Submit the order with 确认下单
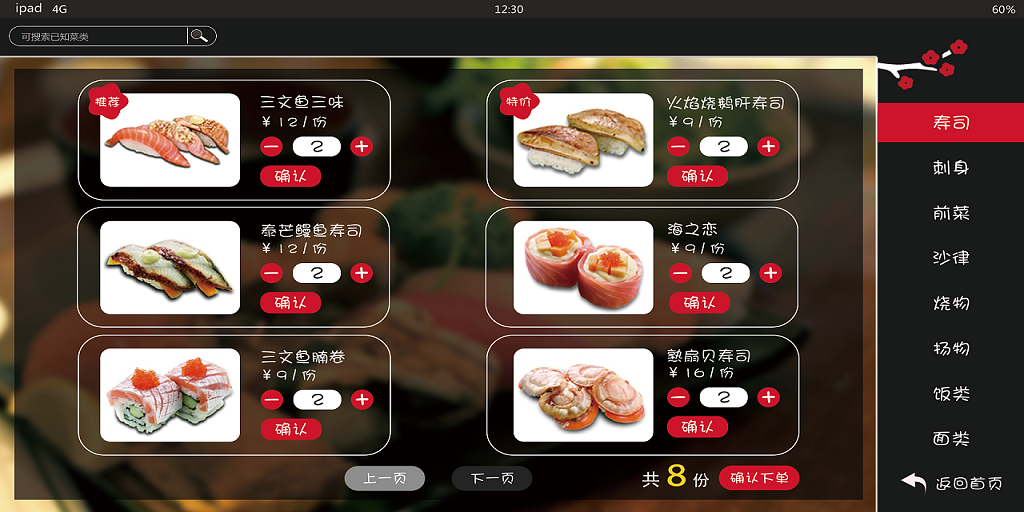Screen dimensions: 1024x512 coord(759,478)
